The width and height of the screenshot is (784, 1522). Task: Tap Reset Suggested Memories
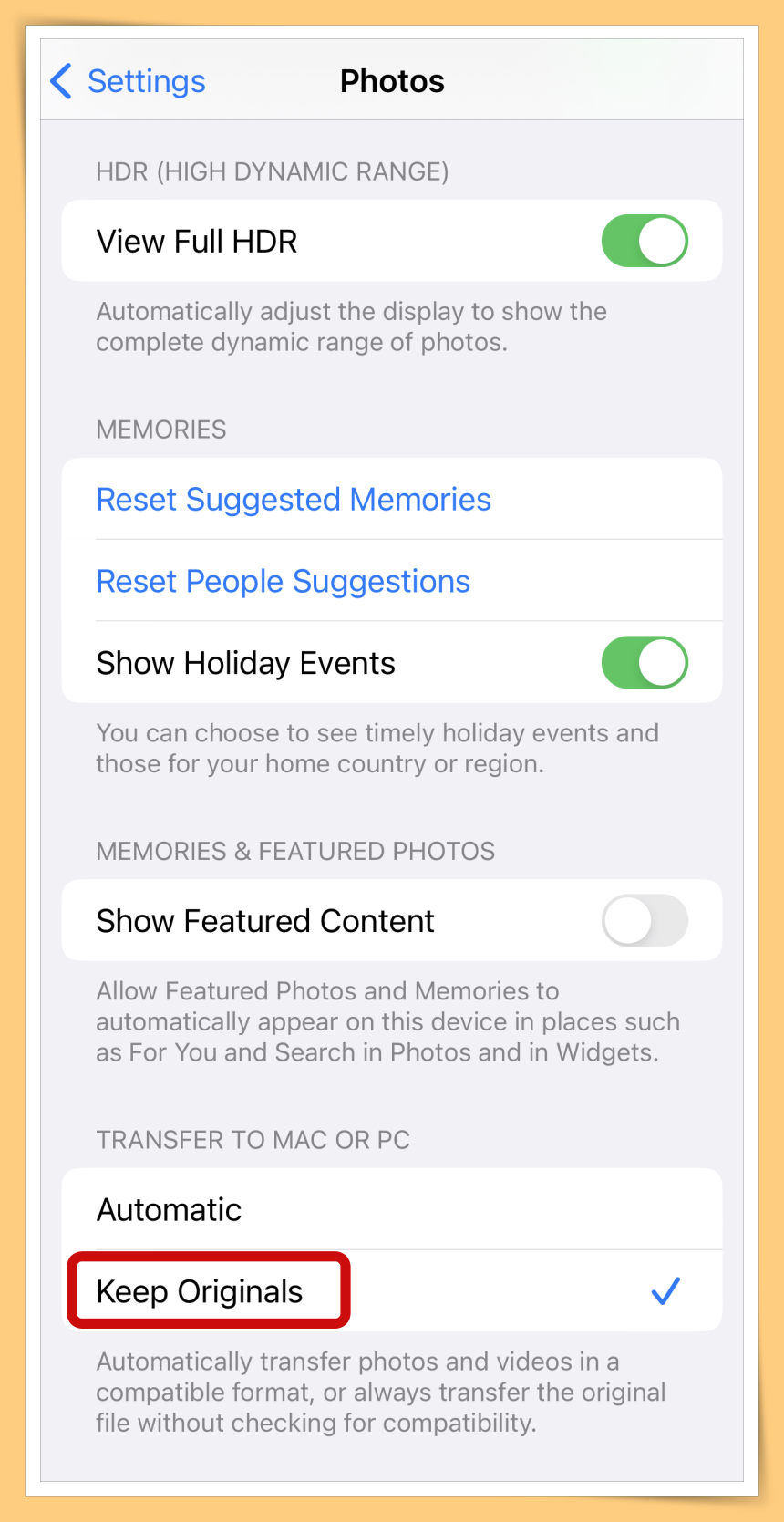pos(294,500)
